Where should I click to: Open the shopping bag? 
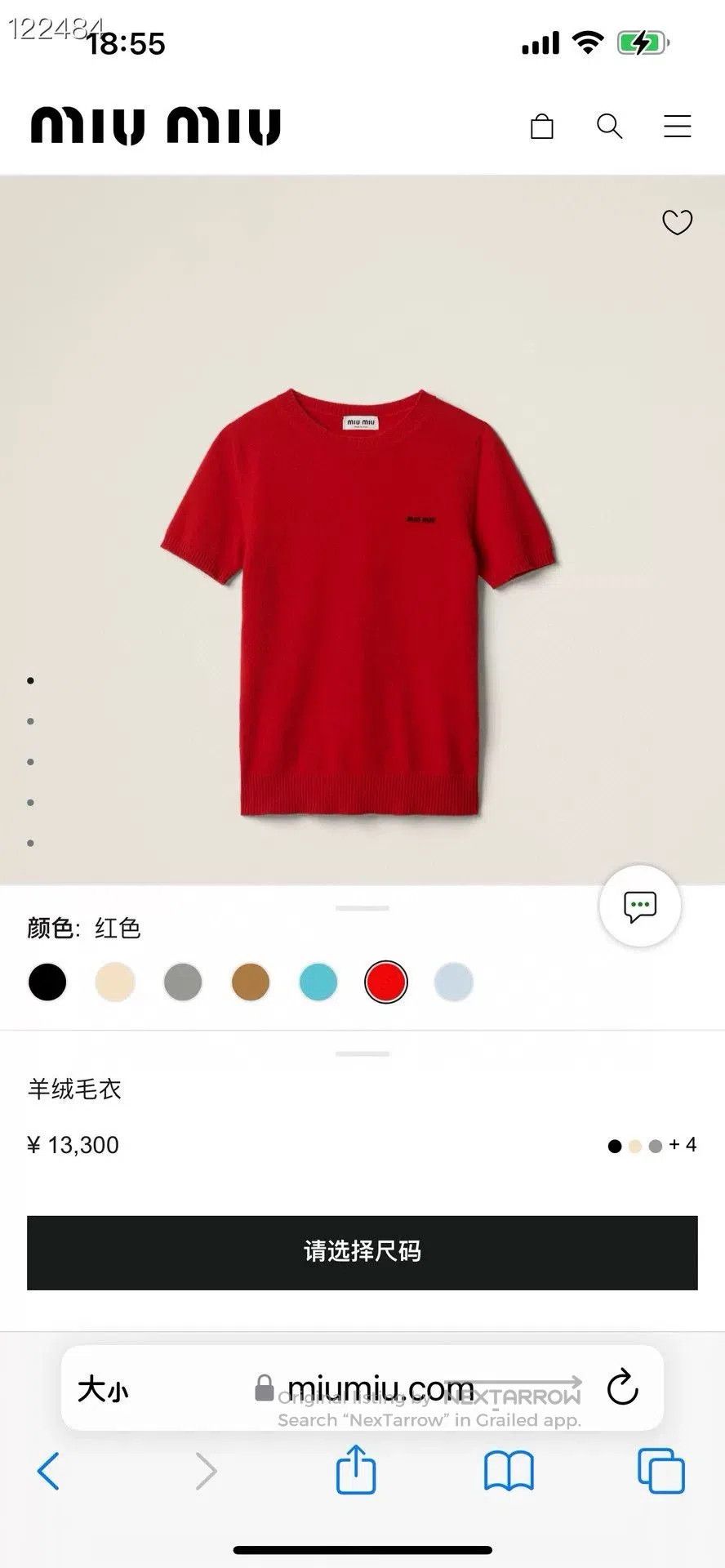click(x=542, y=127)
